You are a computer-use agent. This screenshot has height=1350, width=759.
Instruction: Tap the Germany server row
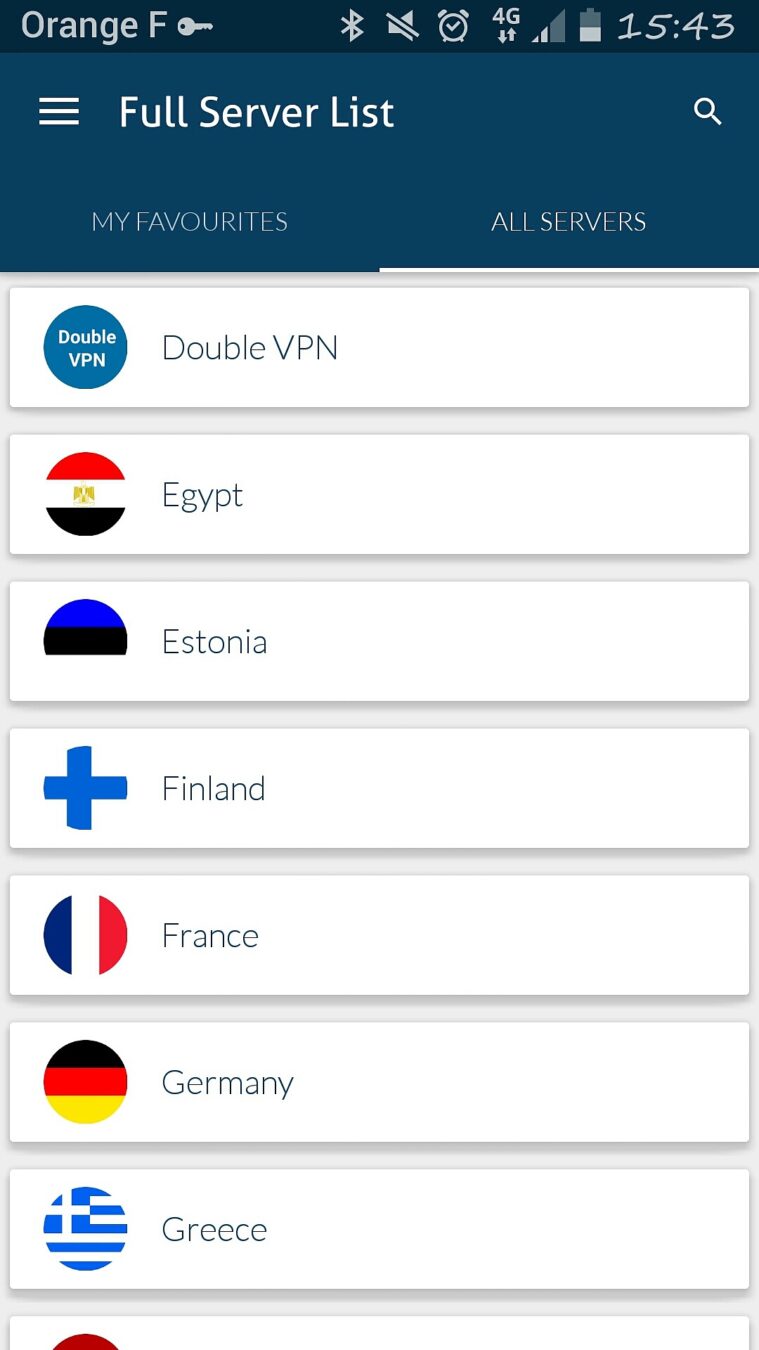[x=379, y=1083]
